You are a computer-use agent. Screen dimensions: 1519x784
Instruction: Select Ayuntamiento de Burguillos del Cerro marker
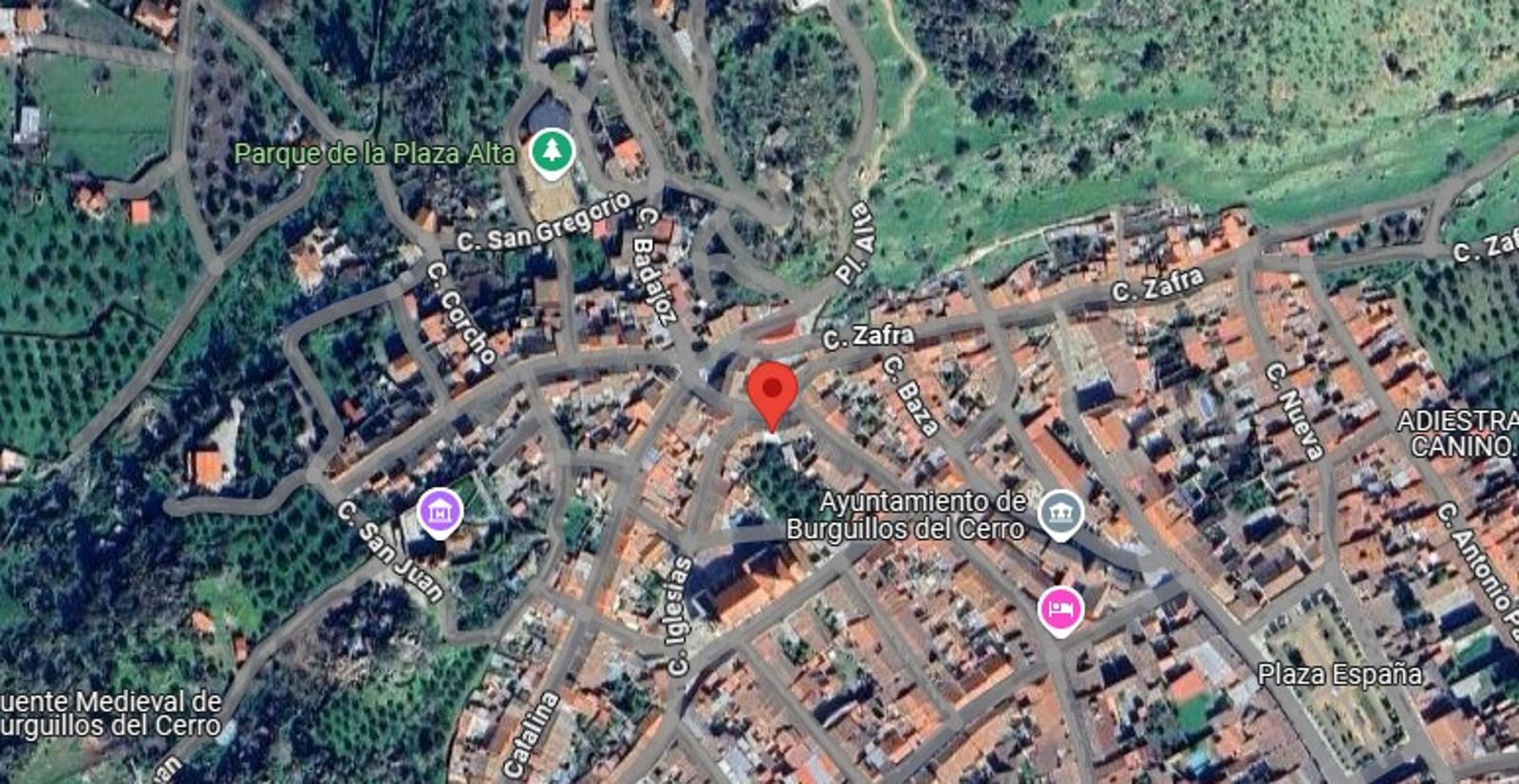(x=1060, y=513)
